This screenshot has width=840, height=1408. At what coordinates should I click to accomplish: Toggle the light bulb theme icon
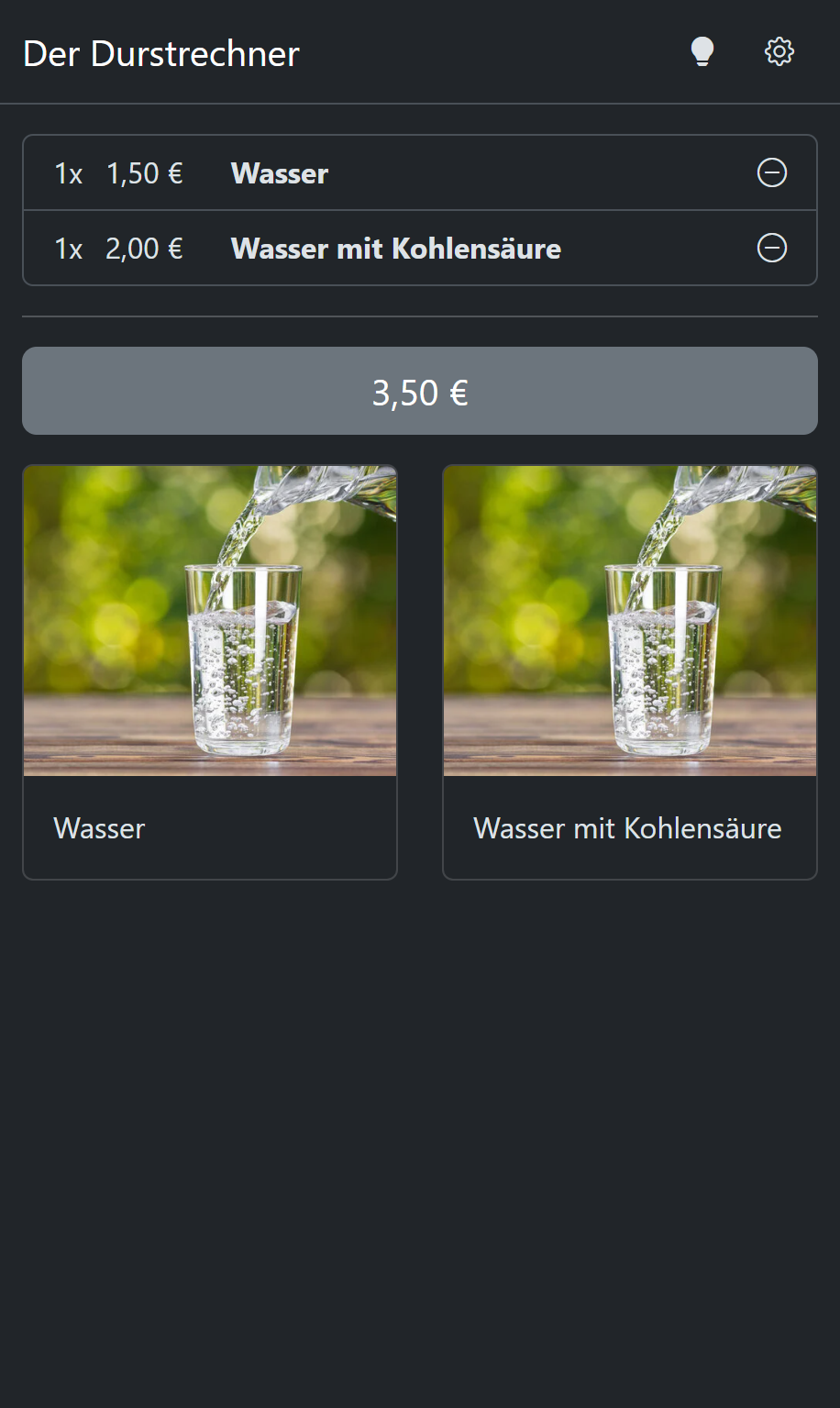(702, 52)
